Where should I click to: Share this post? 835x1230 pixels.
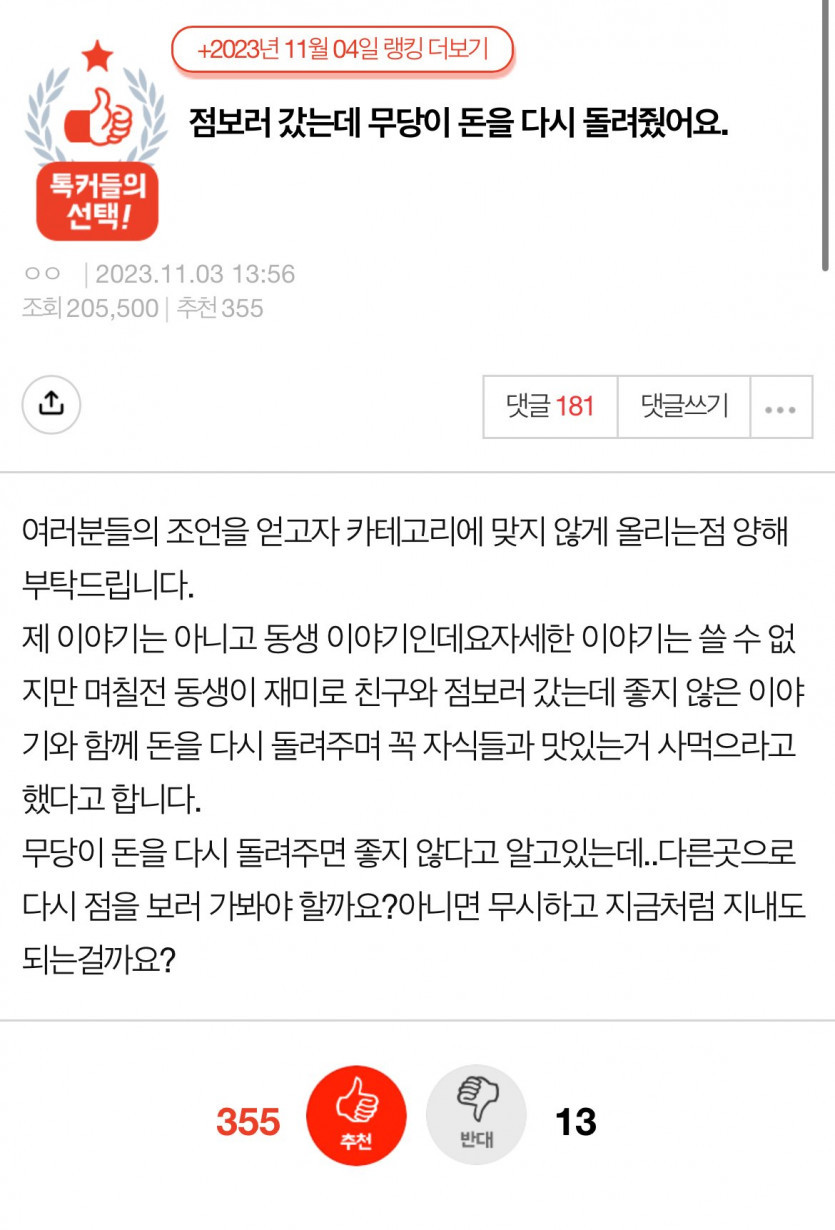(51, 405)
